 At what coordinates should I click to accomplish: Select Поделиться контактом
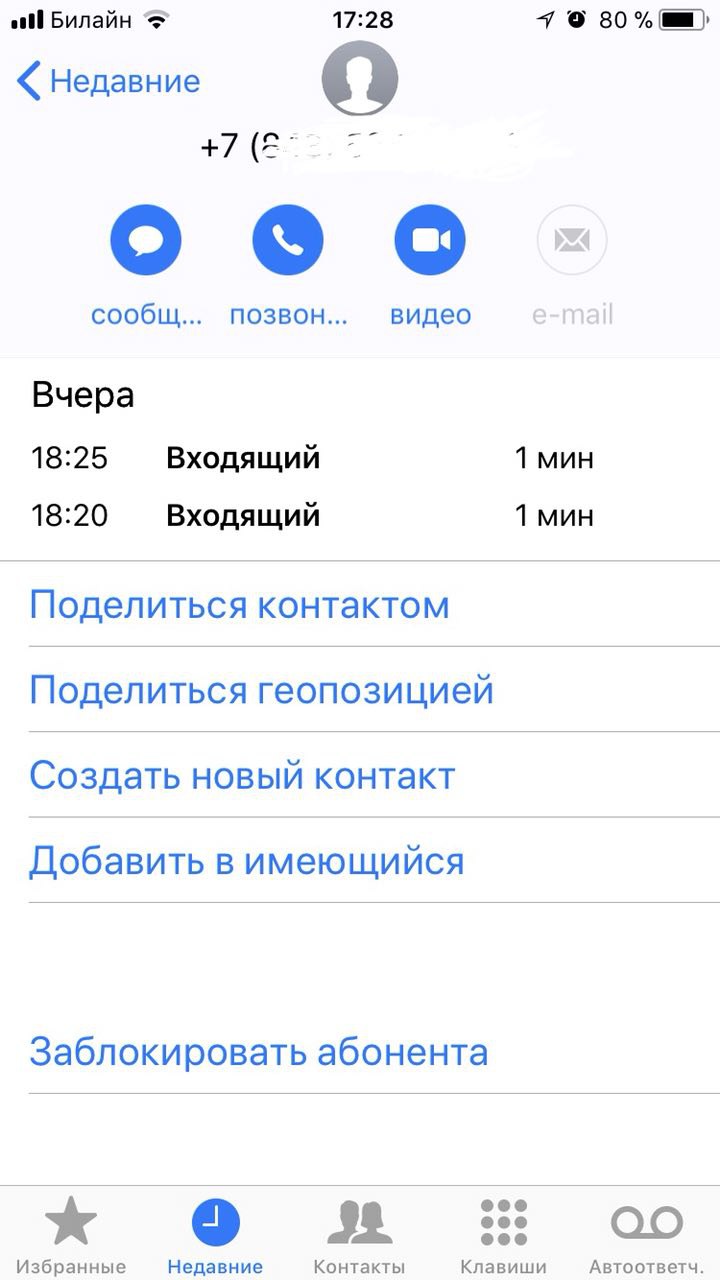pyautogui.click(x=360, y=605)
